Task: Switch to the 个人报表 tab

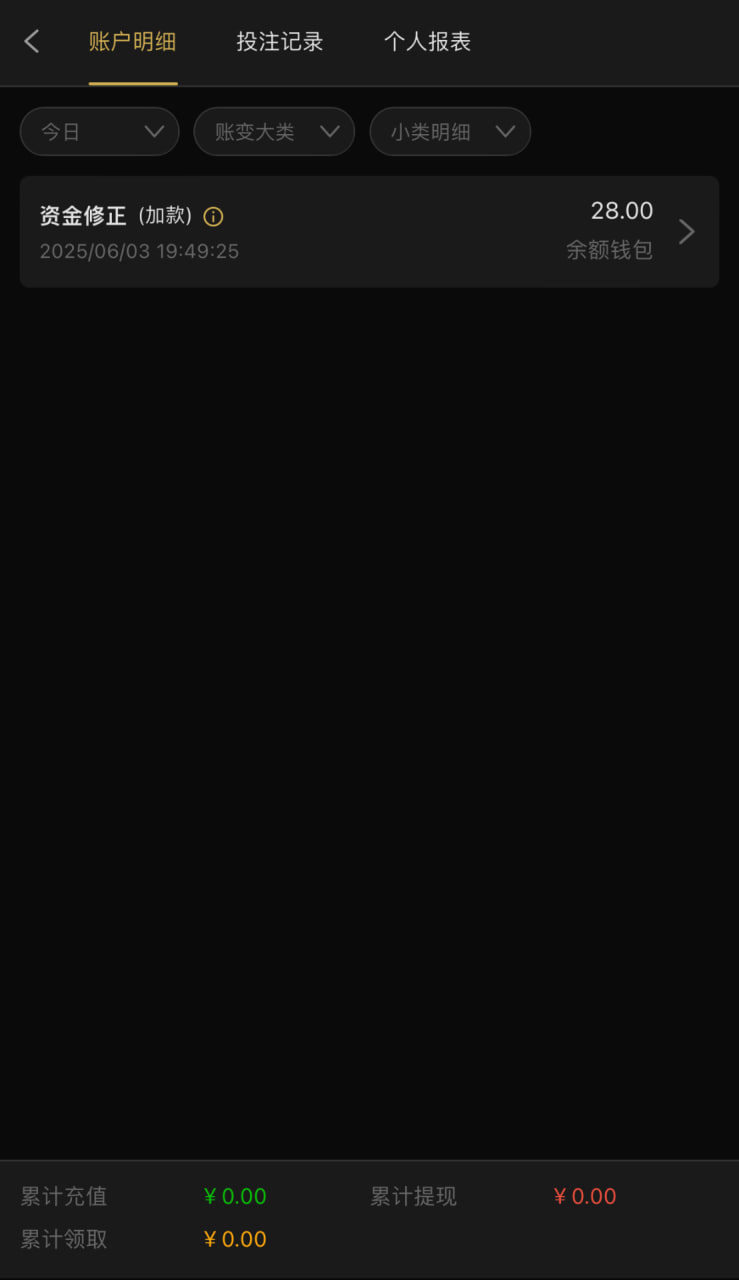Action: tap(427, 42)
